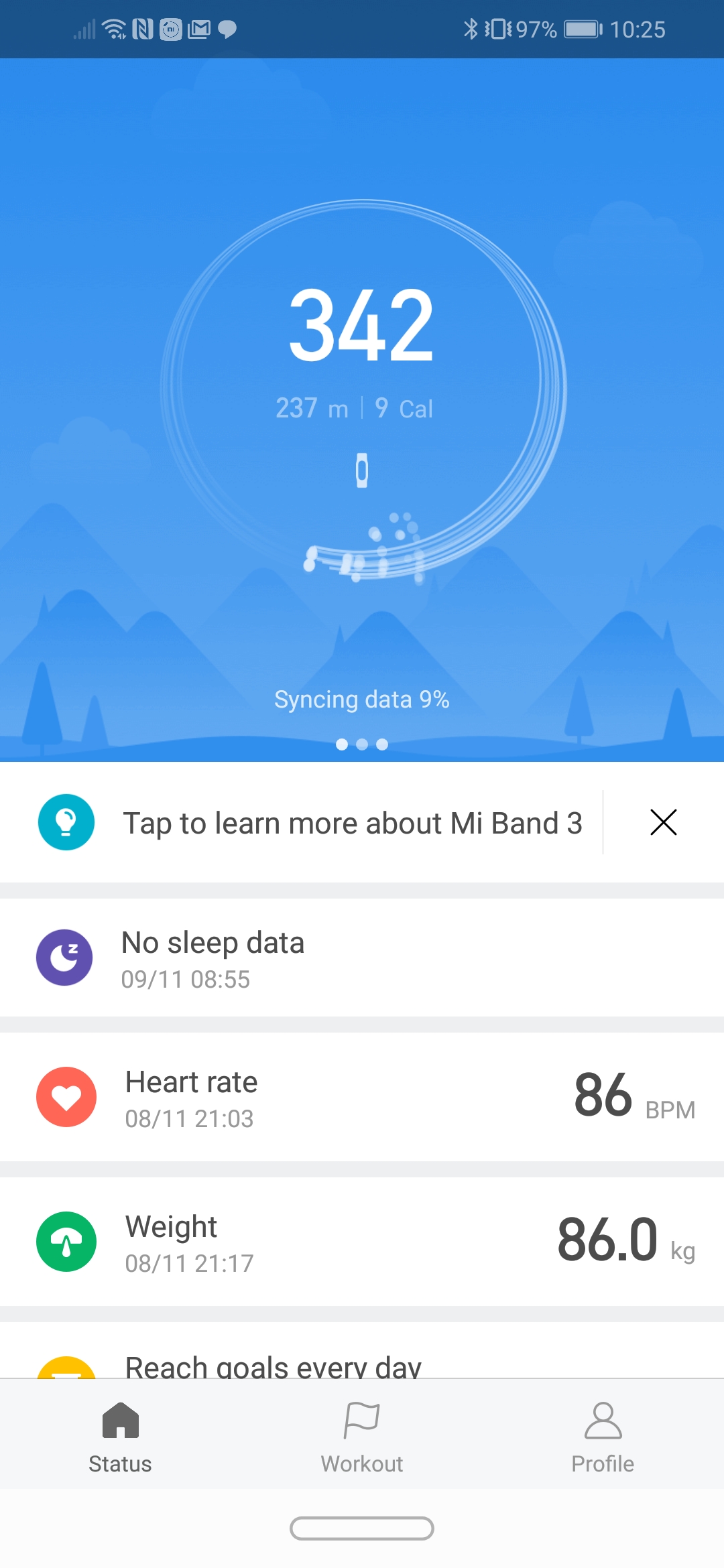The image size is (724, 1568).
Task: Open Reach goals every day card
Action: [362, 1350]
